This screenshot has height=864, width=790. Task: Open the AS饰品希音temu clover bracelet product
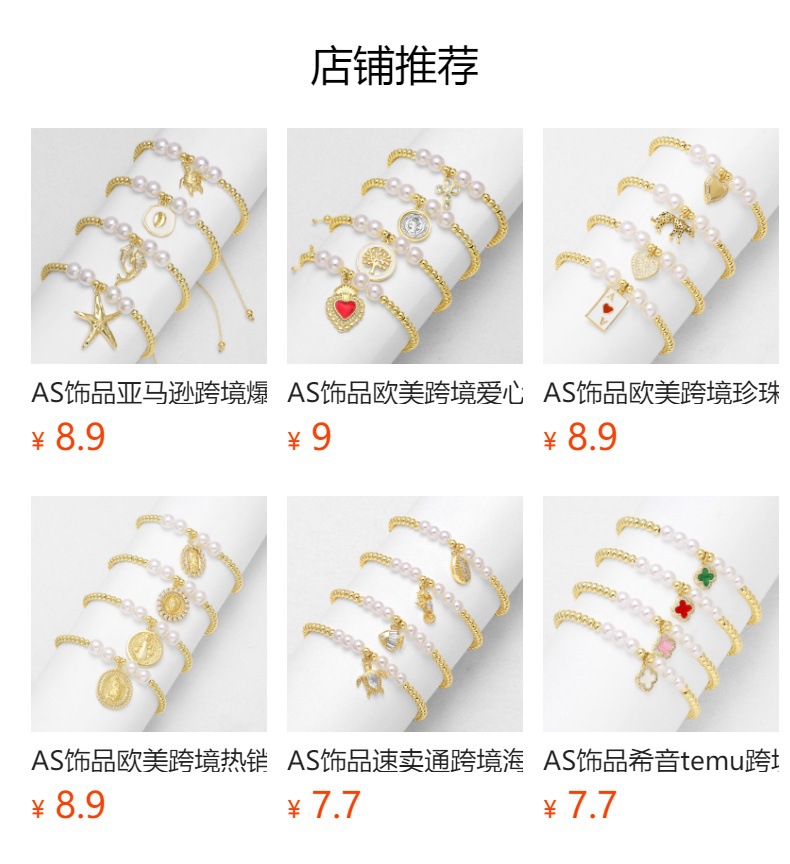pos(661,614)
